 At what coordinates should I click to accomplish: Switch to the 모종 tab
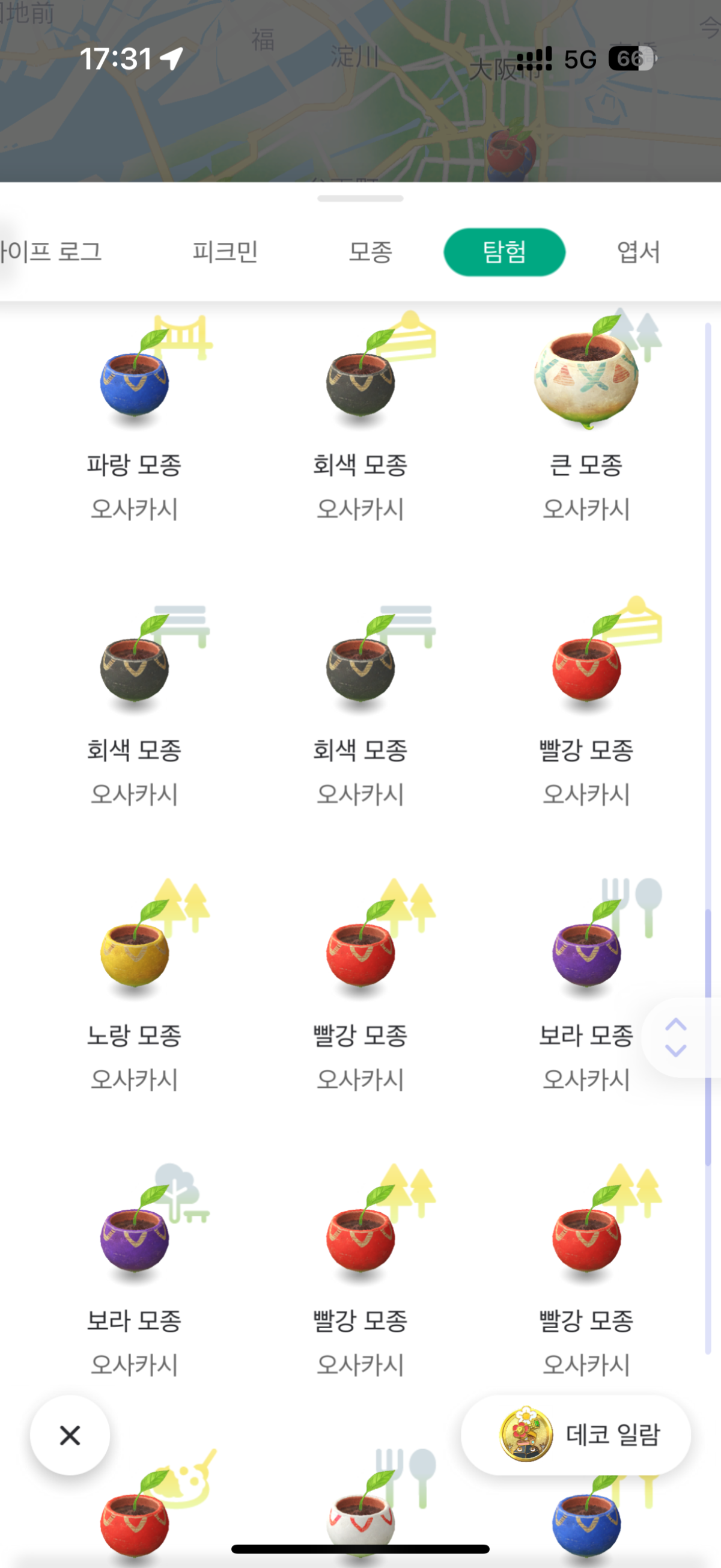pyautogui.click(x=370, y=252)
